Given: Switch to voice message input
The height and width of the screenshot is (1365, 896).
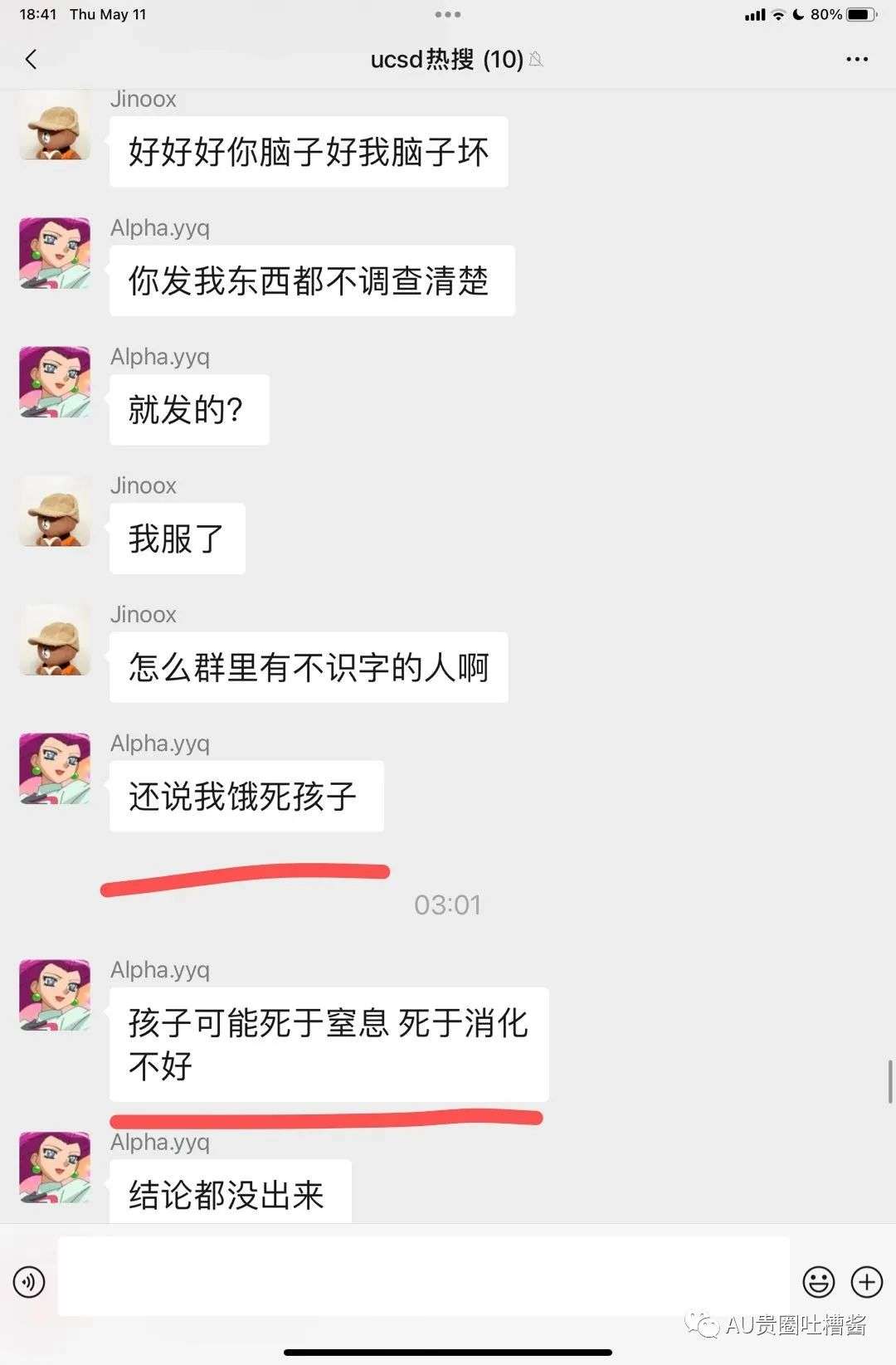Looking at the screenshot, I should click(29, 1282).
